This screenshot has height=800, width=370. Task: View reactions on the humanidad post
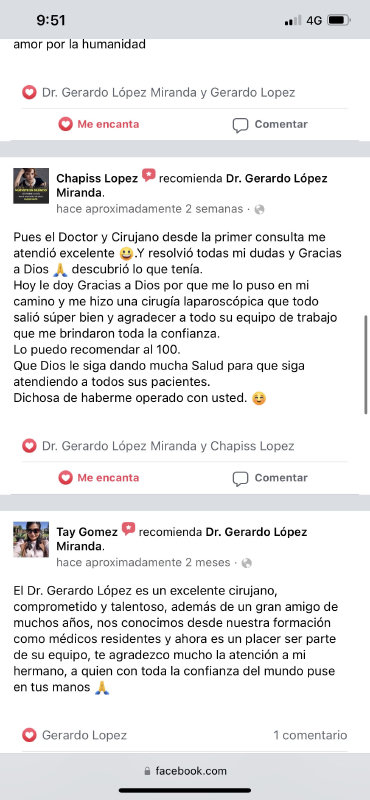click(x=158, y=92)
